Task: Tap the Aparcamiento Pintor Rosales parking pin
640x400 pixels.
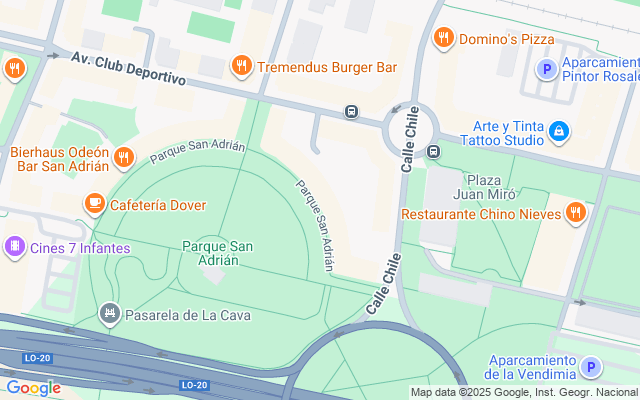Action: click(546, 68)
